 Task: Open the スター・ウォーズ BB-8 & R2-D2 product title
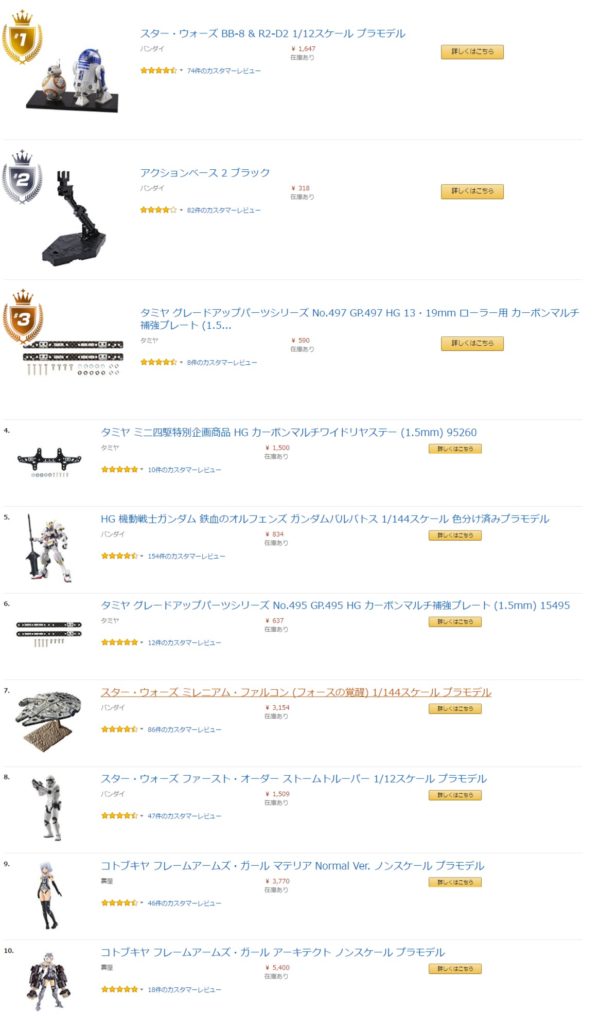pyautogui.click(x=272, y=34)
